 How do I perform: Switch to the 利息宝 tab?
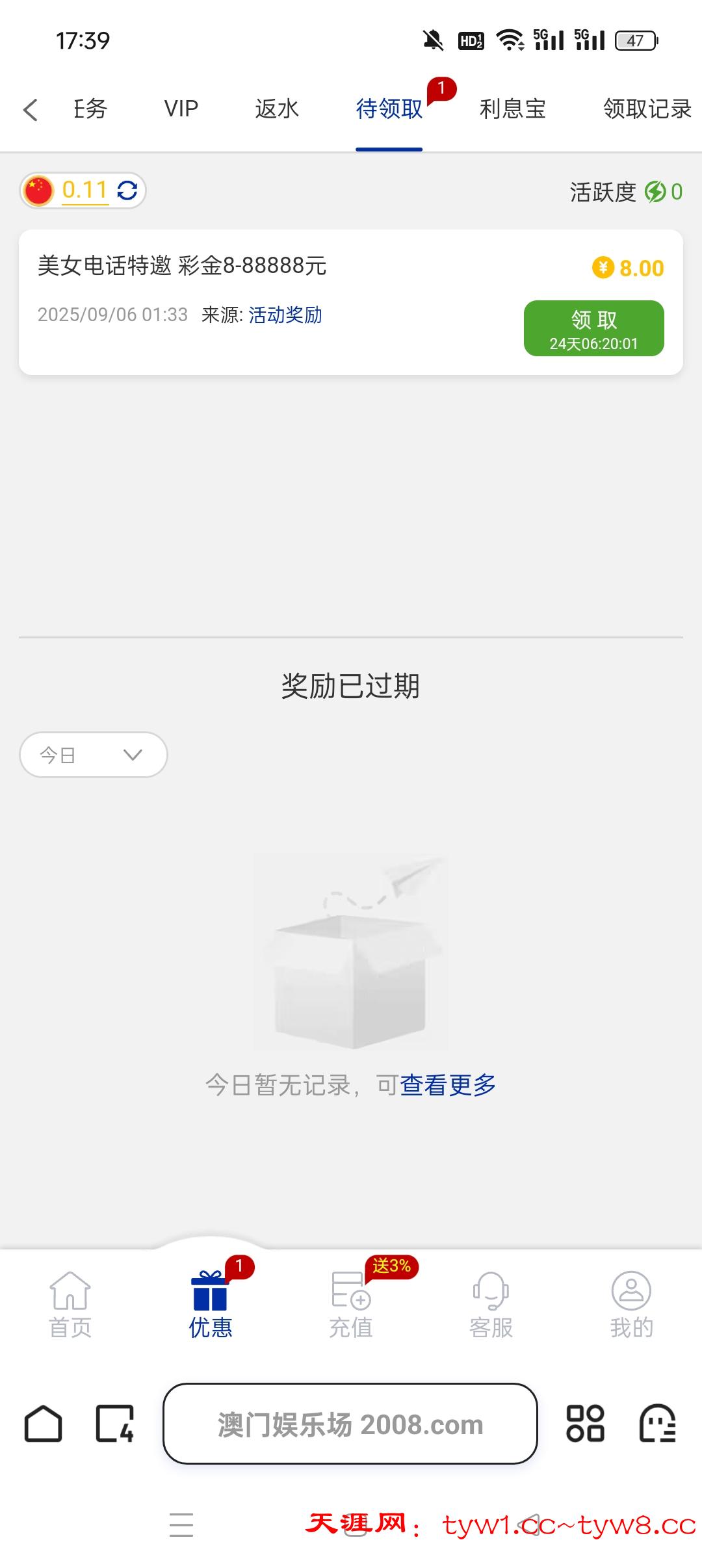coord(513,109)
